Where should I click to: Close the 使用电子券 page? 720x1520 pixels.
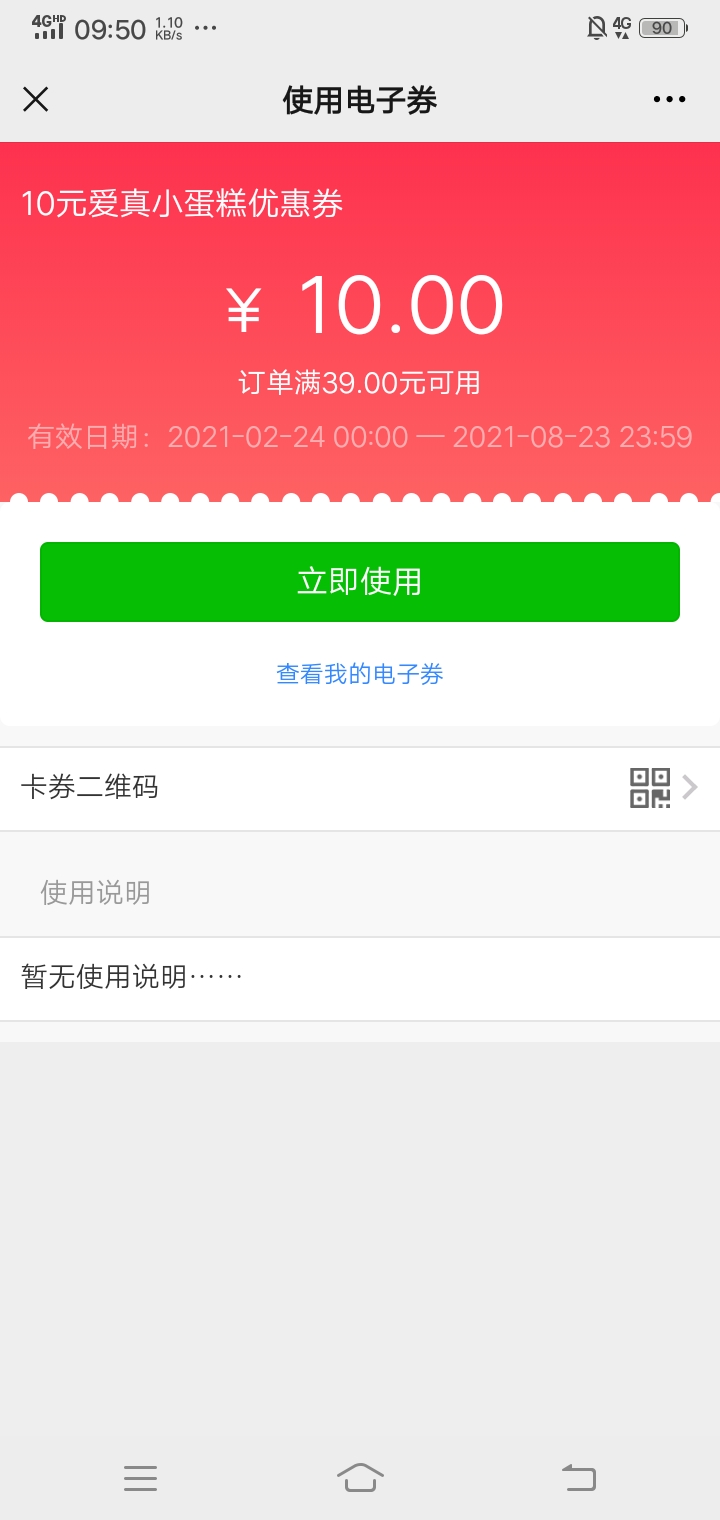36,99
